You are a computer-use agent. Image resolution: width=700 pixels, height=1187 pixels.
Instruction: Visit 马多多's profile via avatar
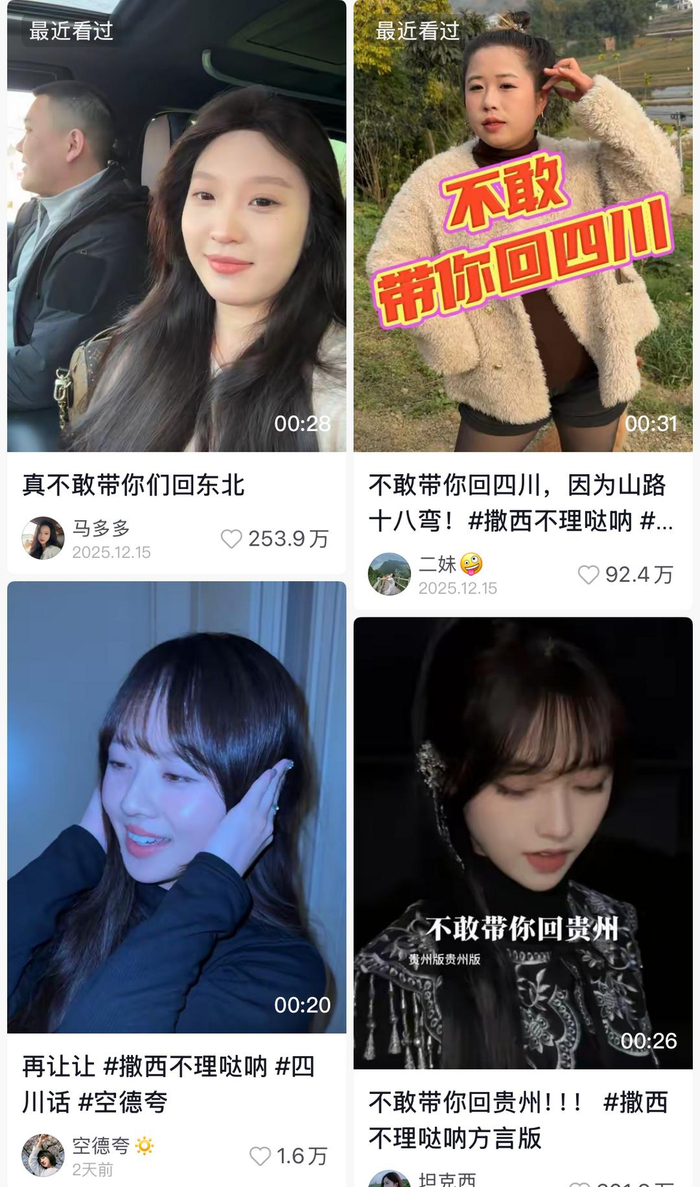[x=43, y=538]
